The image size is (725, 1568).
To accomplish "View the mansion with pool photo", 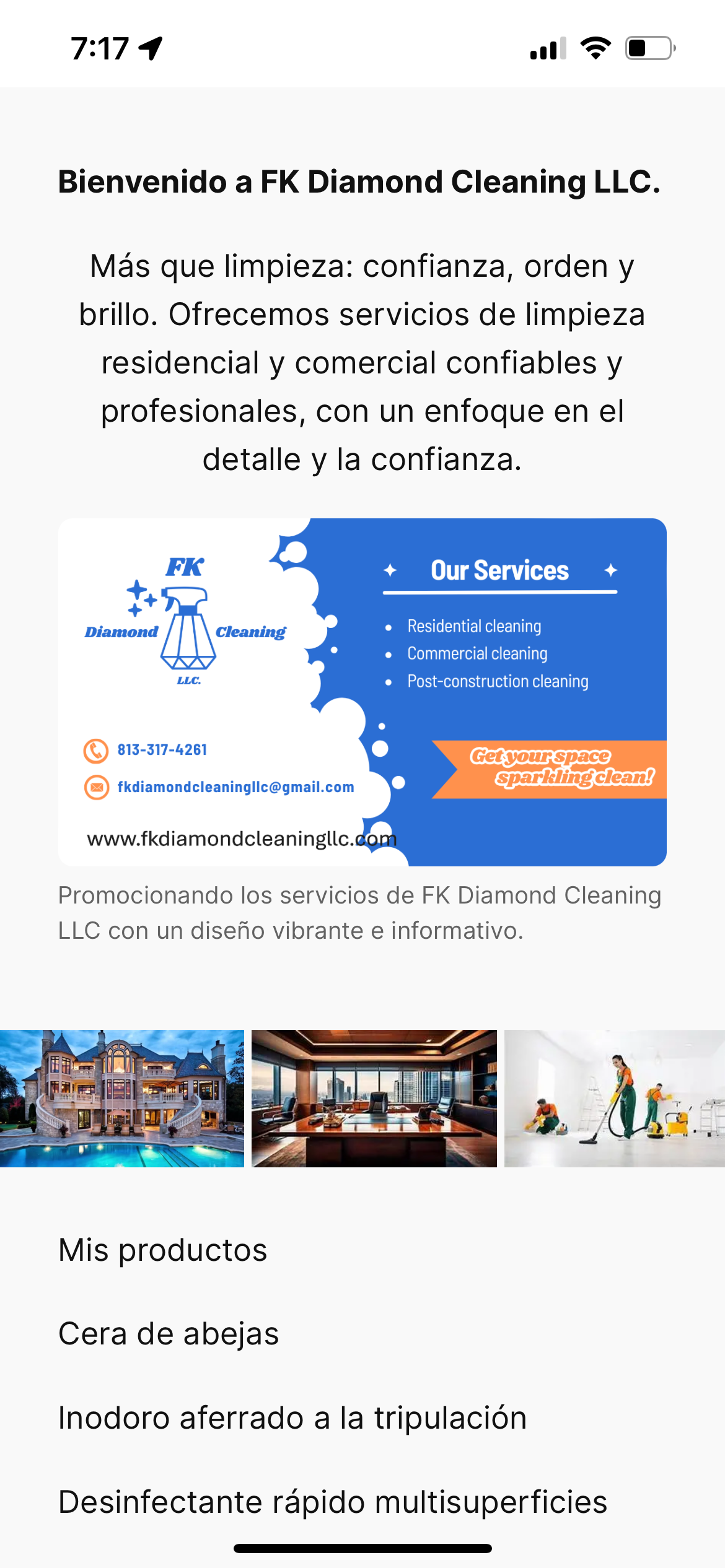I will 122,1098.
